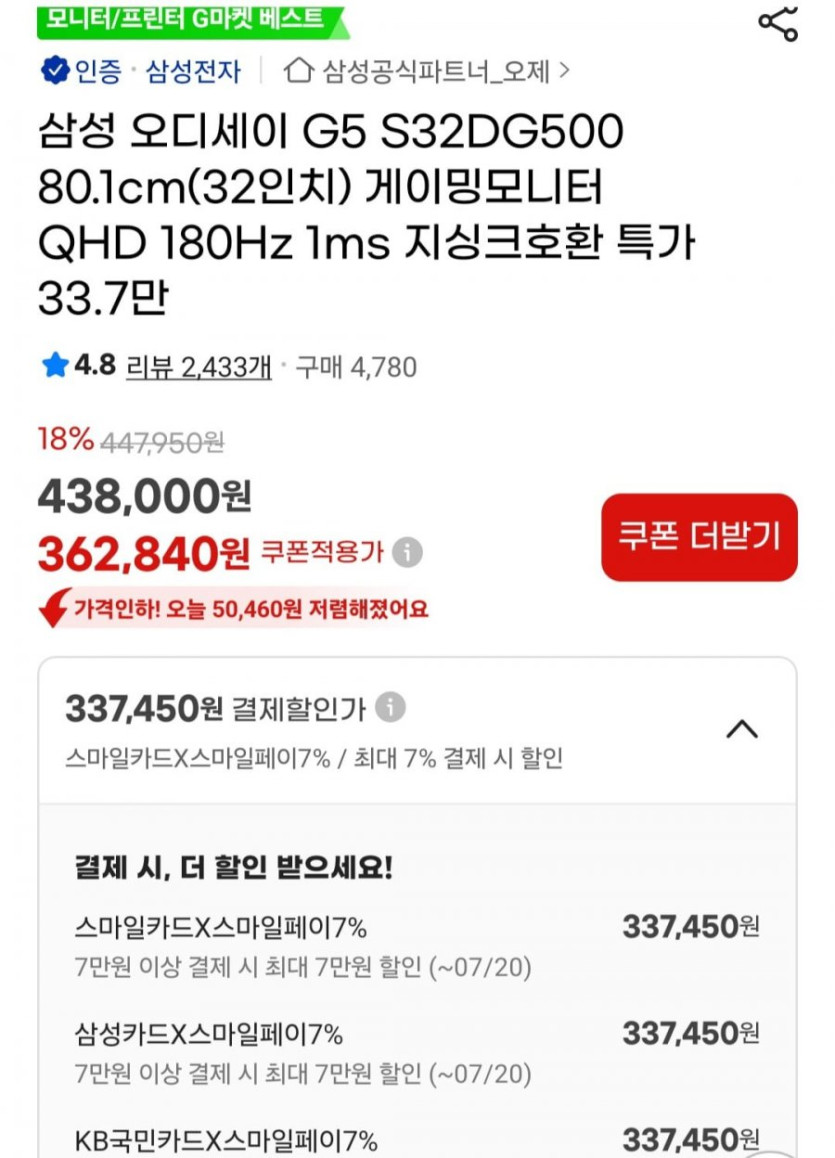Tap the 쿠폰 더받기 button
Viewport: 835px width, 1158px height.
[699, 537]
